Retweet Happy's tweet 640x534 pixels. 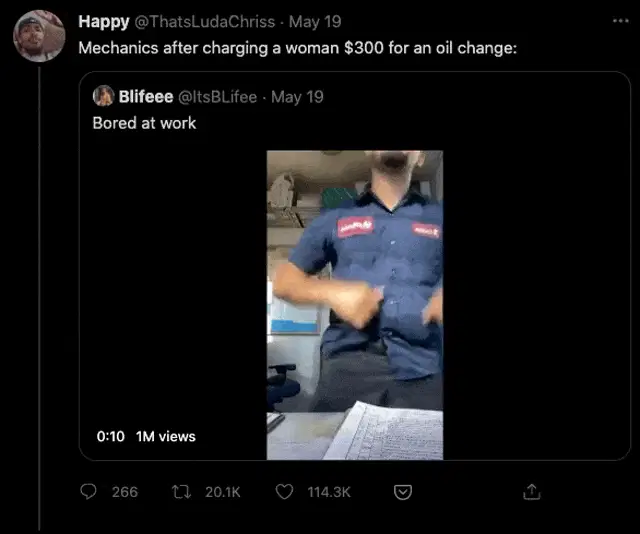pos(184,492)
